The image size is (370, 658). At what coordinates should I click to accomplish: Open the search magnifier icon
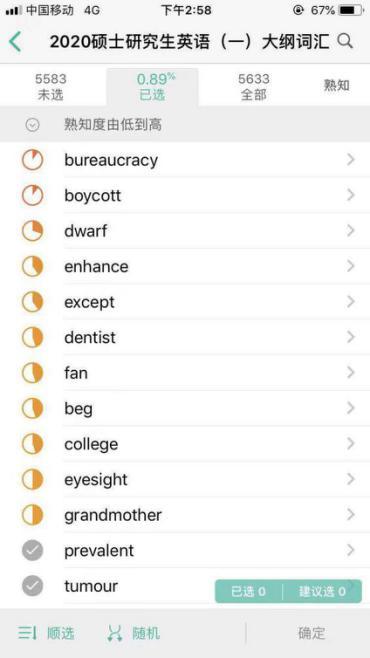pyautogui.click(x=345, y=41)
